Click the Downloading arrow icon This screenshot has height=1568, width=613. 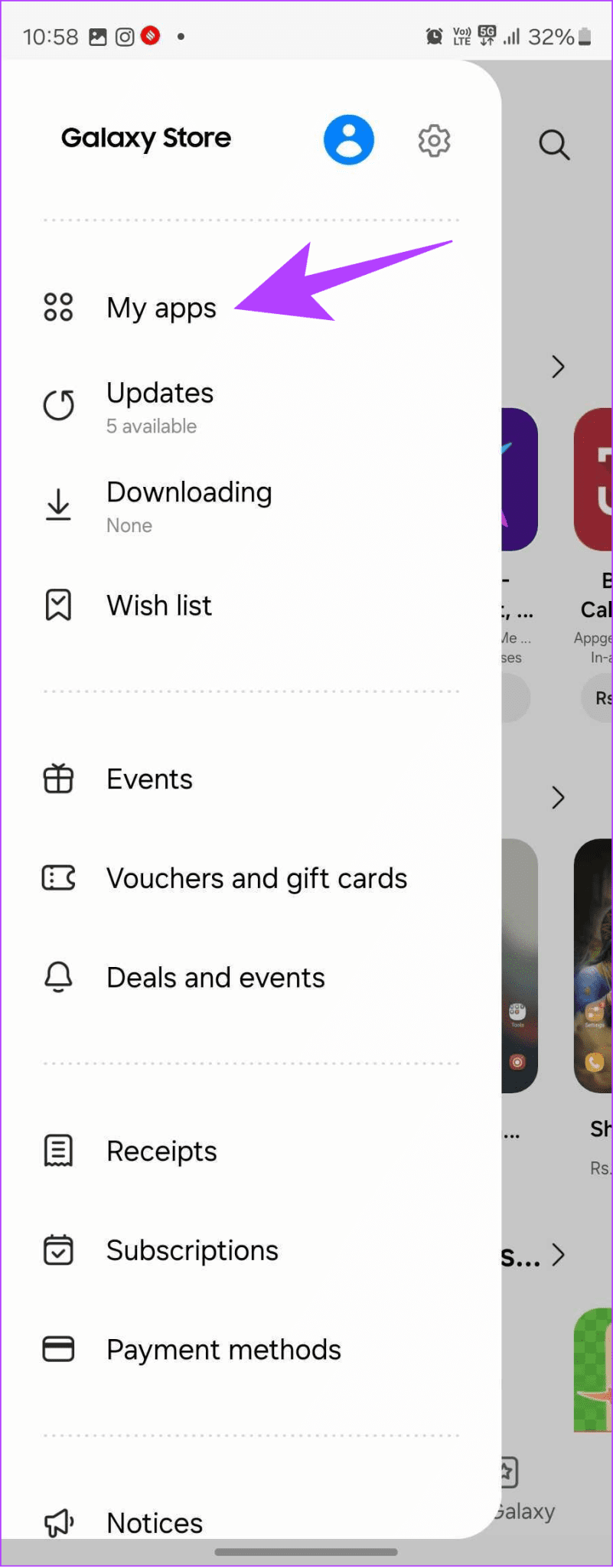click(58, 505)
